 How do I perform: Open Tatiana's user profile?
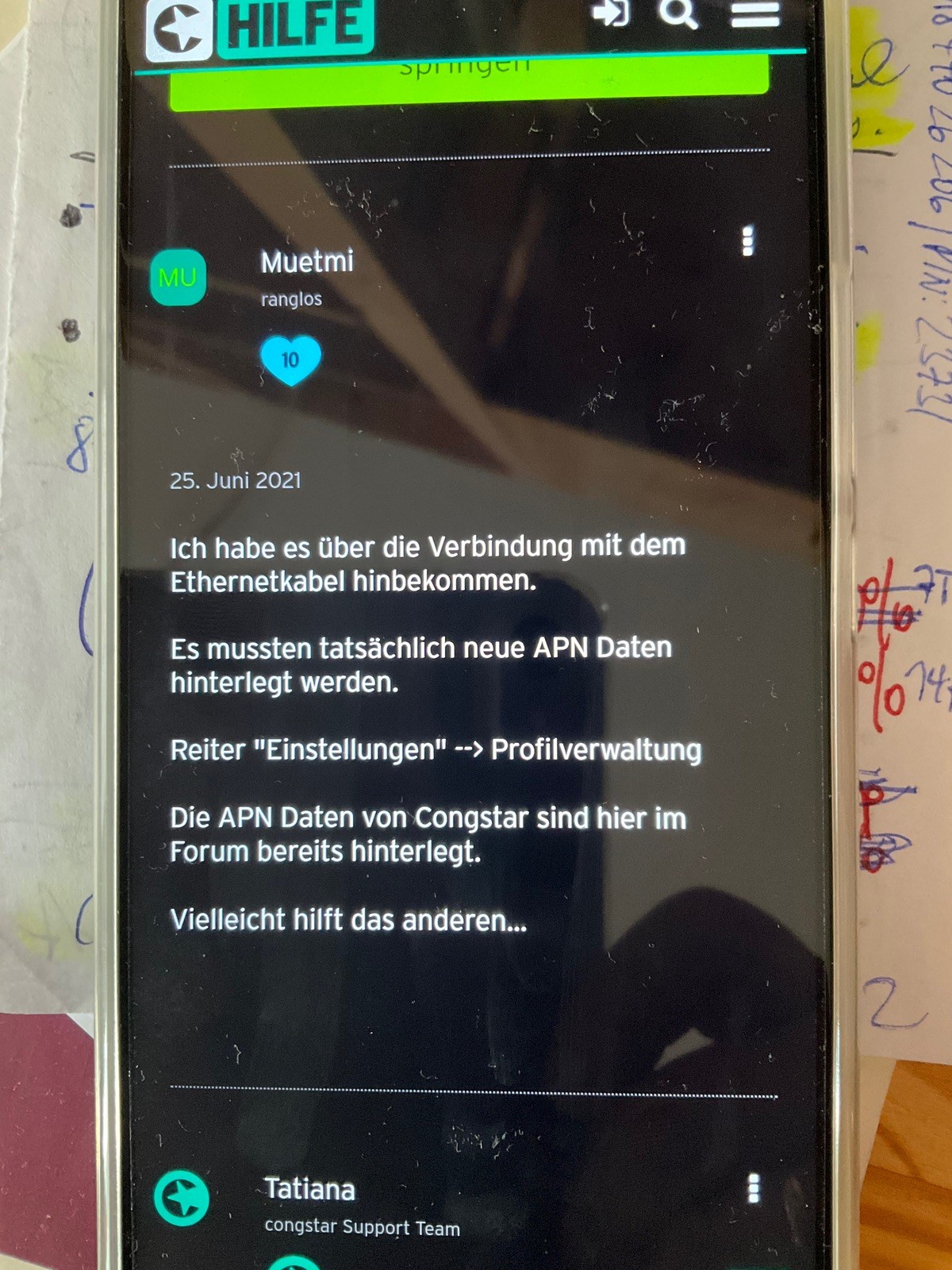pyautogui.click(x=309, y=1189)
